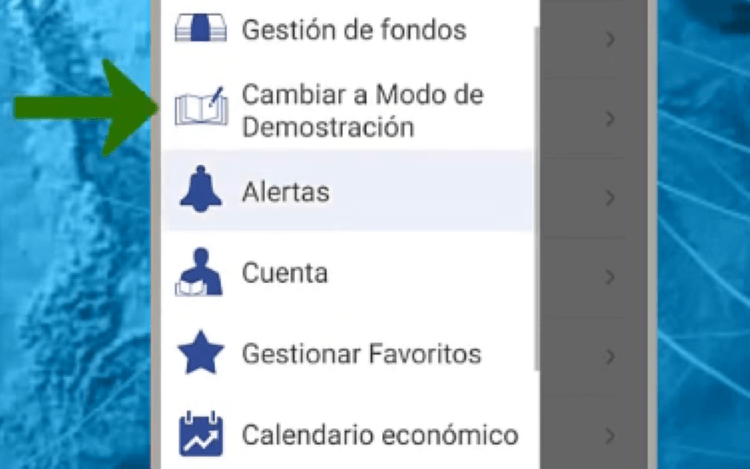Go to Cuenta
The image size is (750, 469).
285,272
